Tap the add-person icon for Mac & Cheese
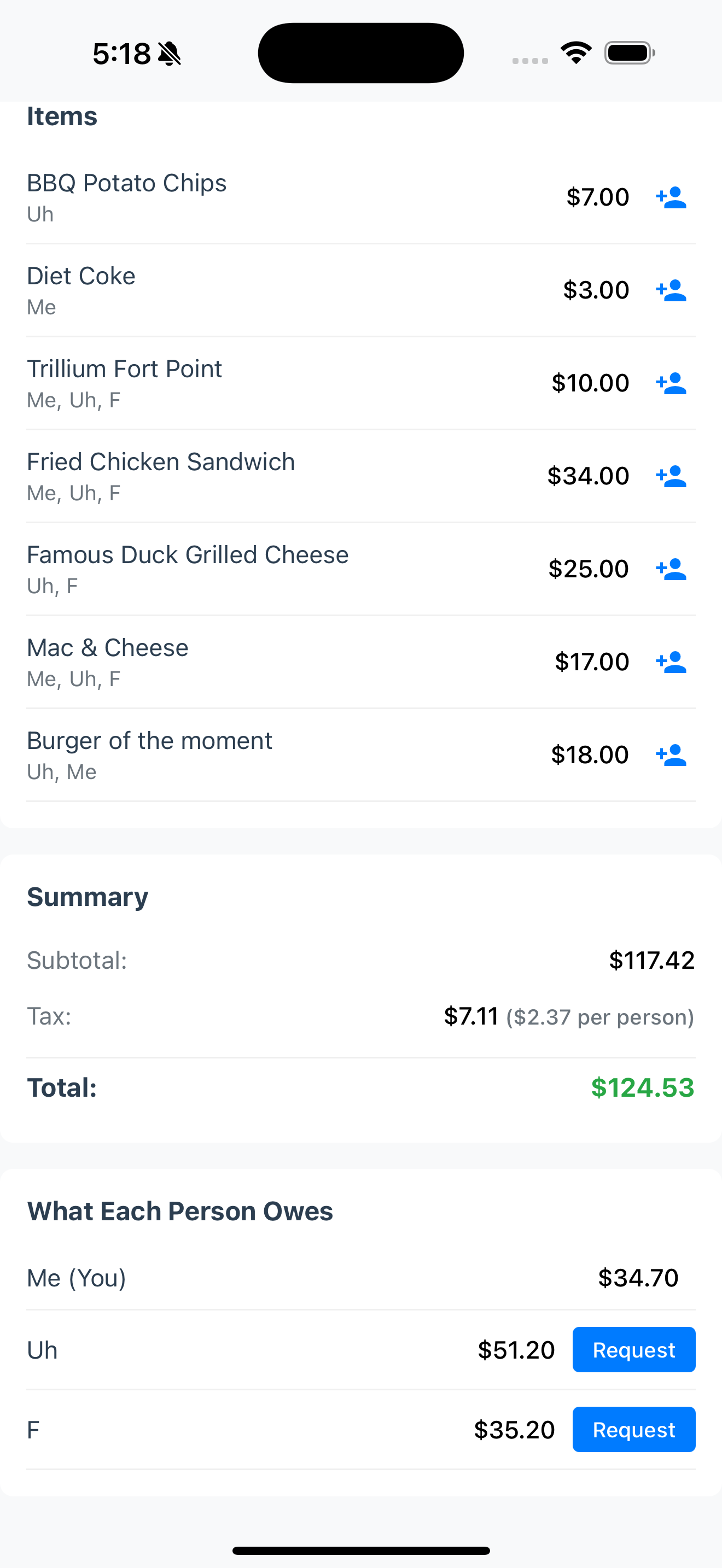 (671, 662)
